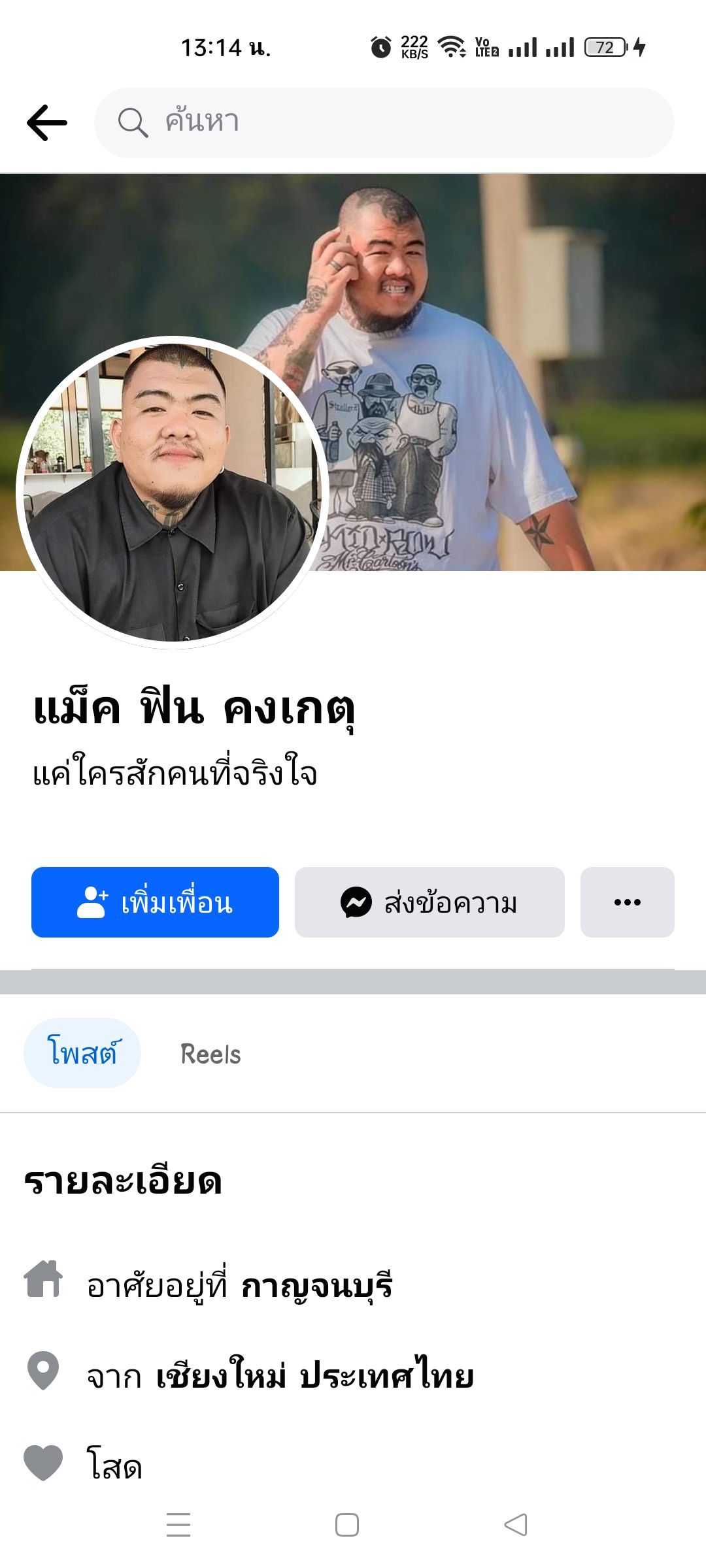Open the three-dot more options button
This screenshot has width=706, height=1568.
pyautogui.click(x=627, y=902)
